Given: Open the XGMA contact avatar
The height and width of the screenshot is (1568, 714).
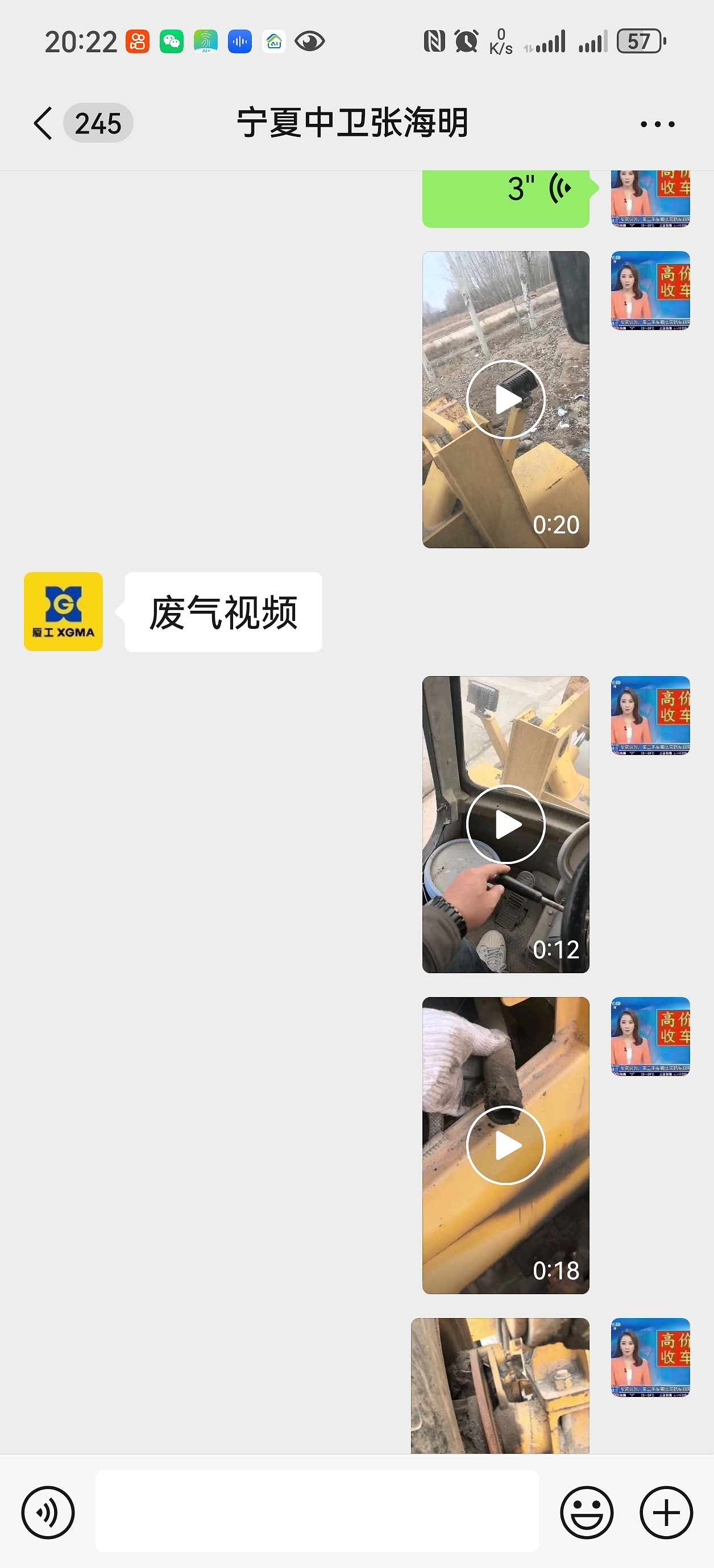Looking at the screenshot, I should pos(63,611).
